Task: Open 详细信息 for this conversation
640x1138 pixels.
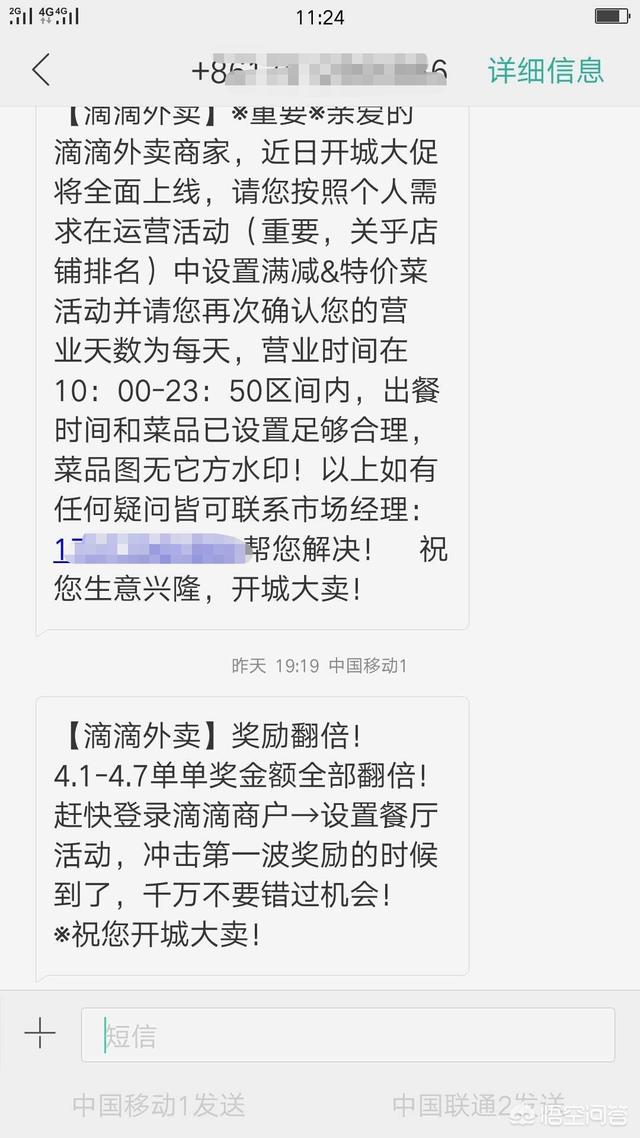Action: pyautogui.click(x=545, y=70)
